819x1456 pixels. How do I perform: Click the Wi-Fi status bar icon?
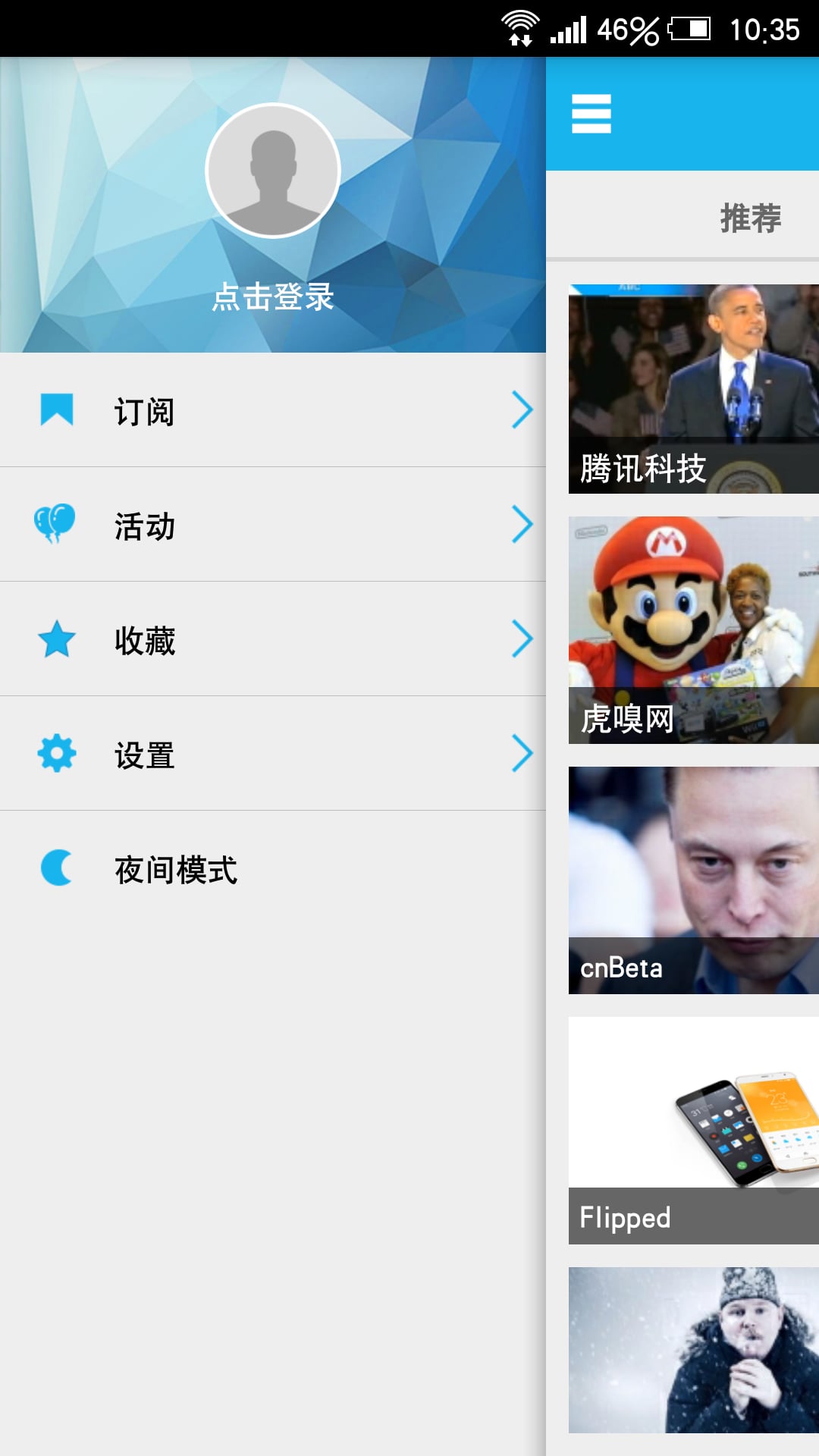(x=522, y=25)
